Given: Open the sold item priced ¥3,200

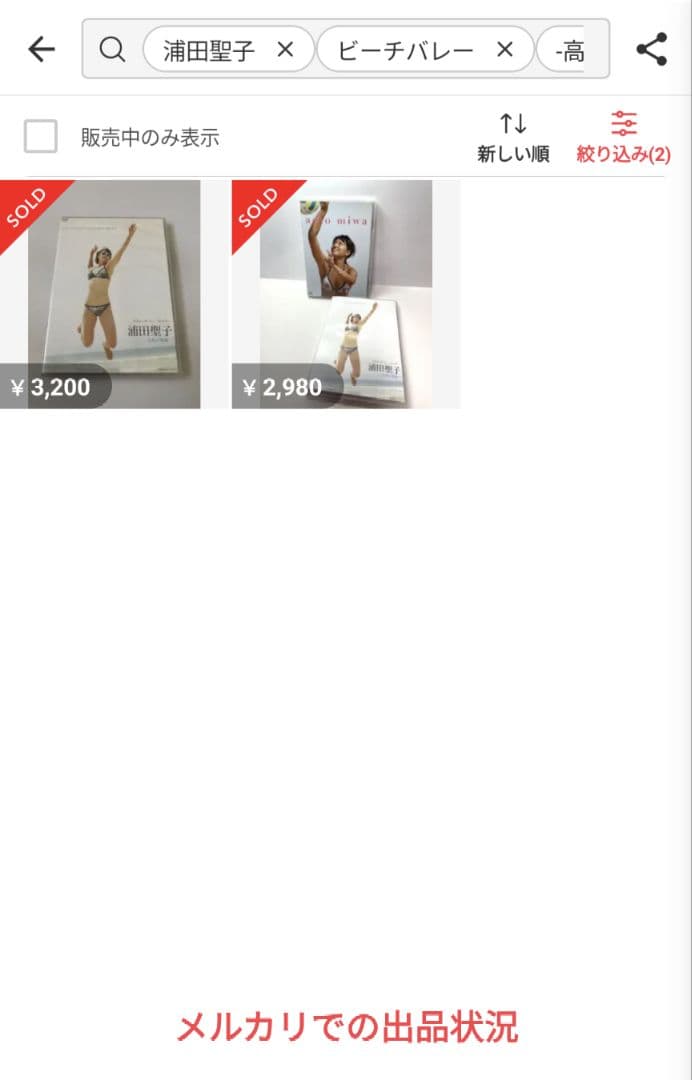Looking at the screenshot, I should tap(100, 294).
